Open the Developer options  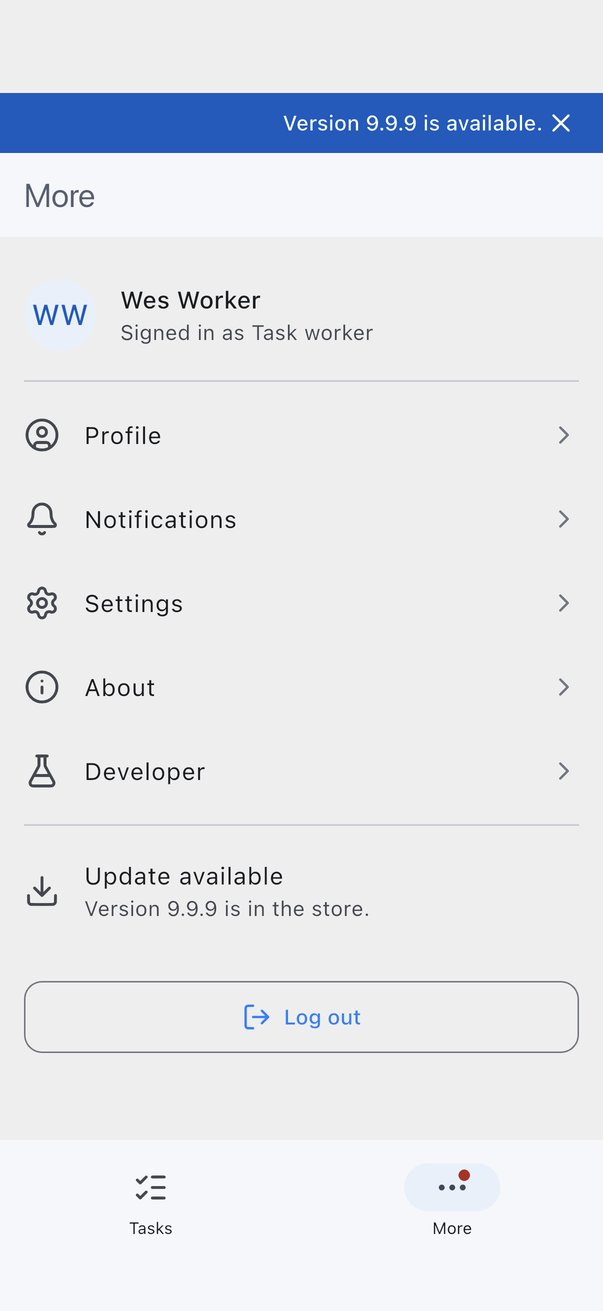[301, 771]
